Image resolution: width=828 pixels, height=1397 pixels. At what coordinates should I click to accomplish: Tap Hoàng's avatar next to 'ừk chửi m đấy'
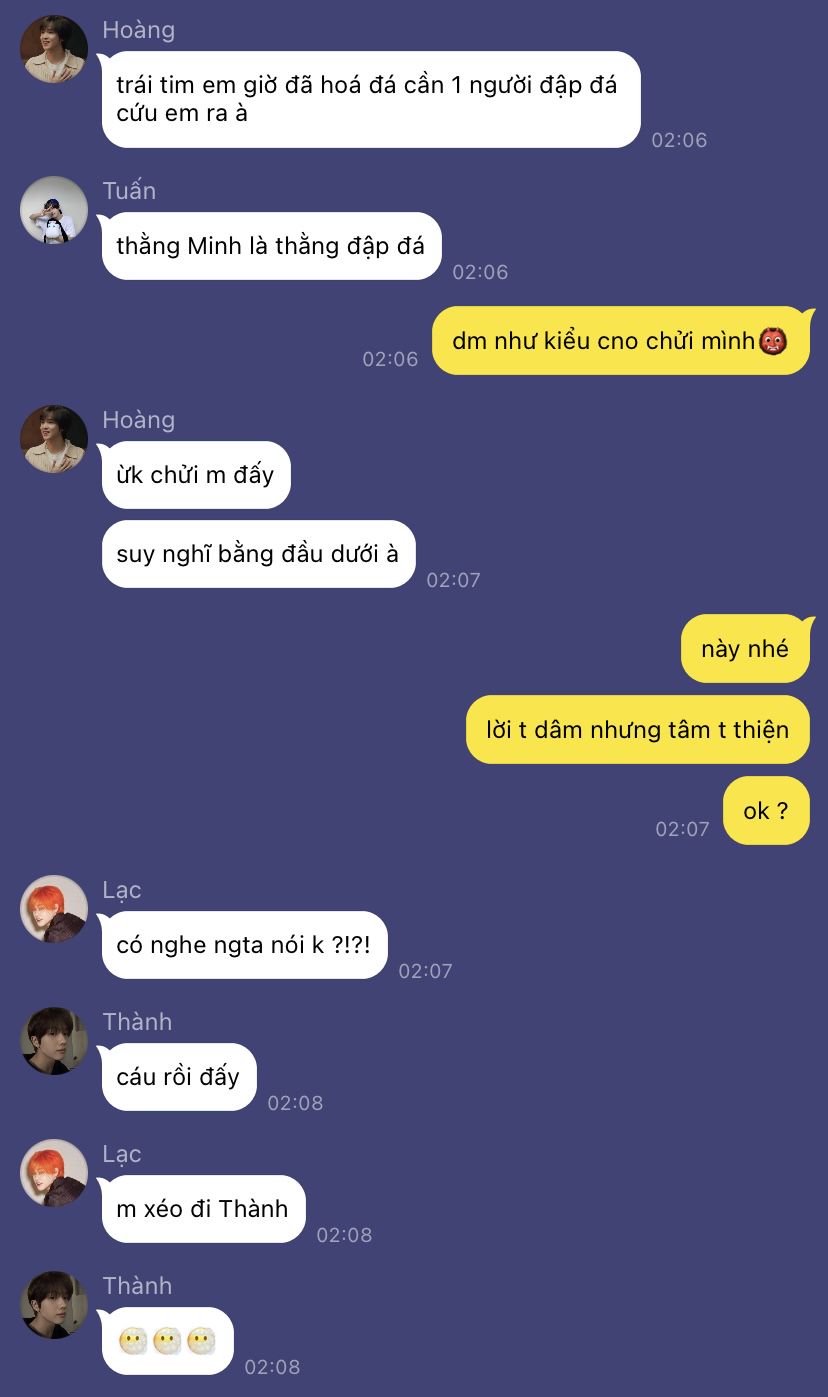pos(54,439)
